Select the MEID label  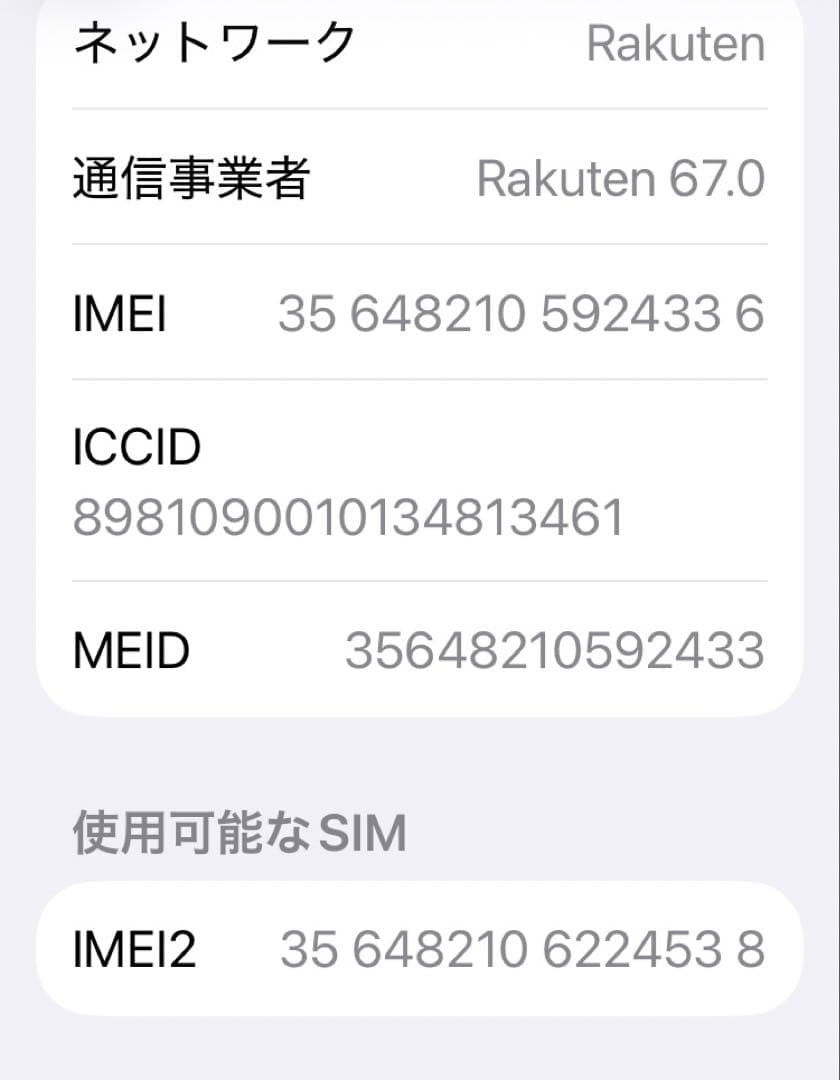[129, 650]
